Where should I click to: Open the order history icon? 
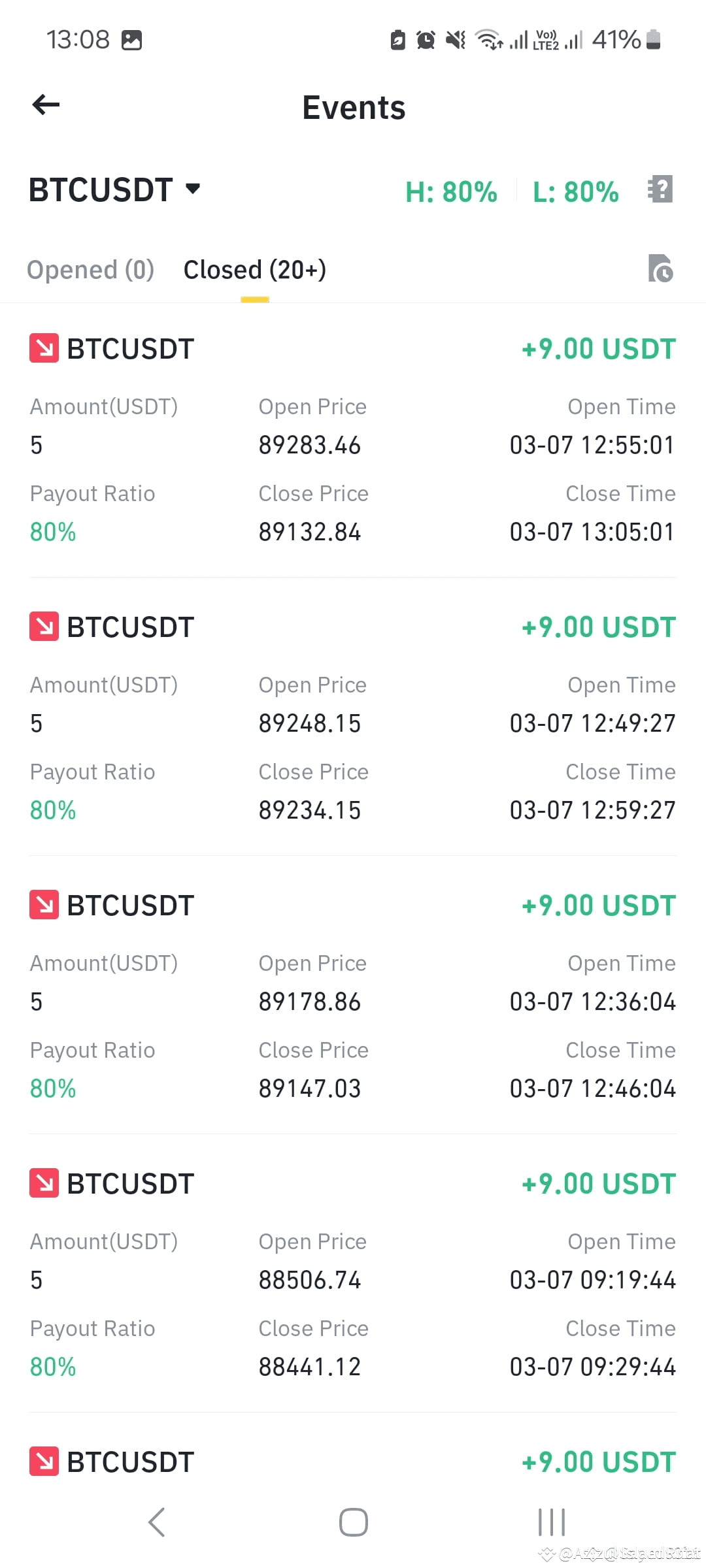point(660,269)
